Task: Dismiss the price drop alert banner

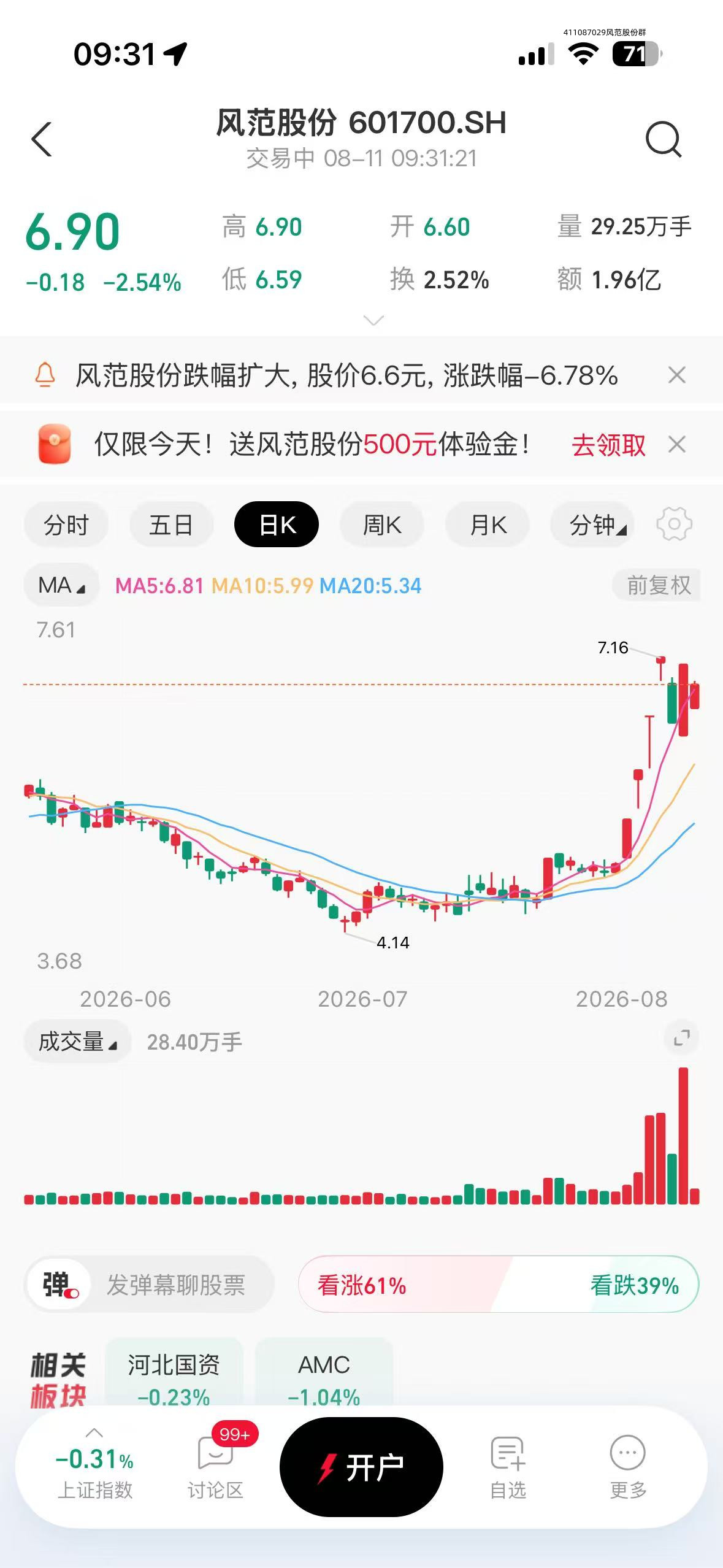Action: click(x=676, y=375)
